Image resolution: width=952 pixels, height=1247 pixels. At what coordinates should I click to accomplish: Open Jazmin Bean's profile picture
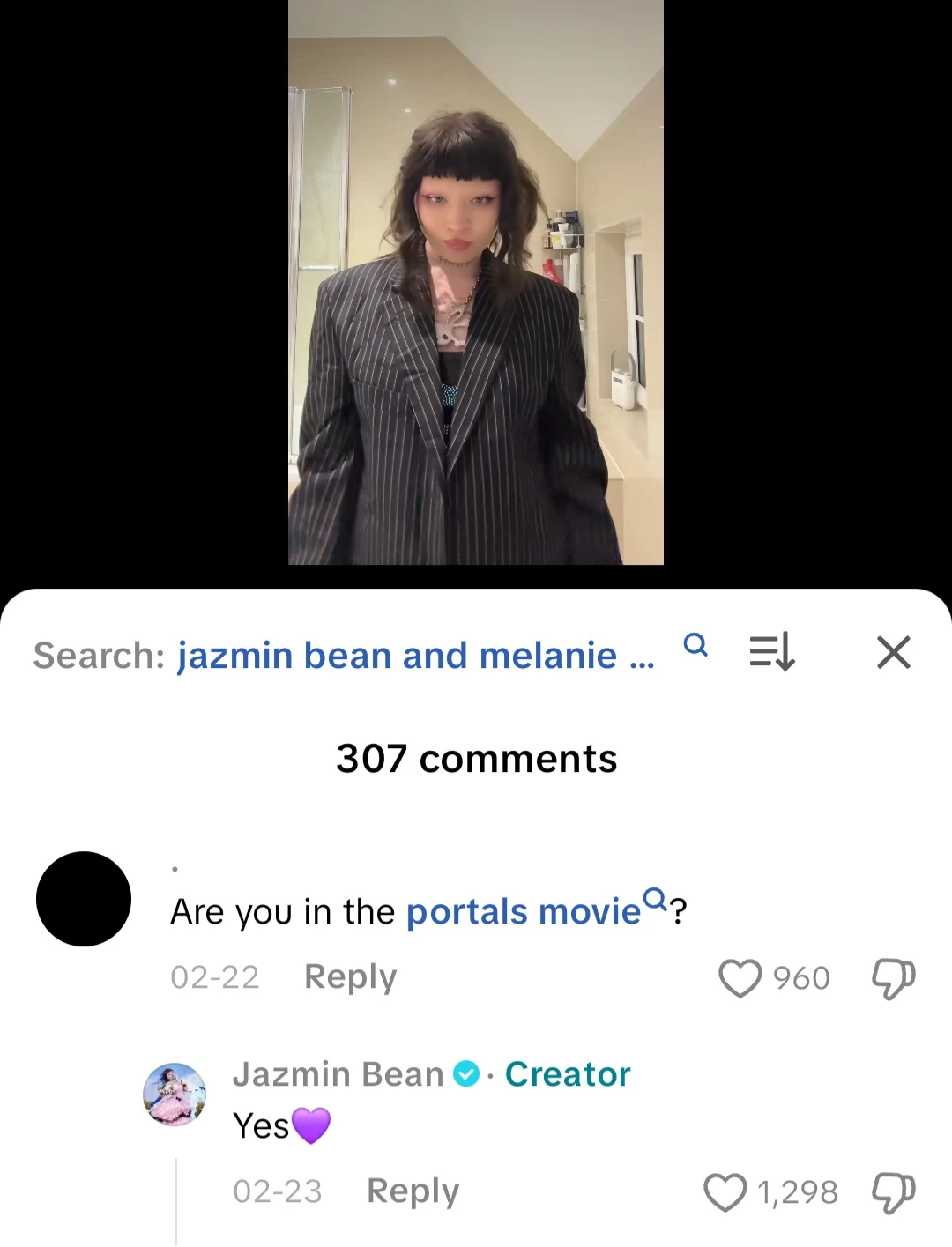coord(175,1094)
